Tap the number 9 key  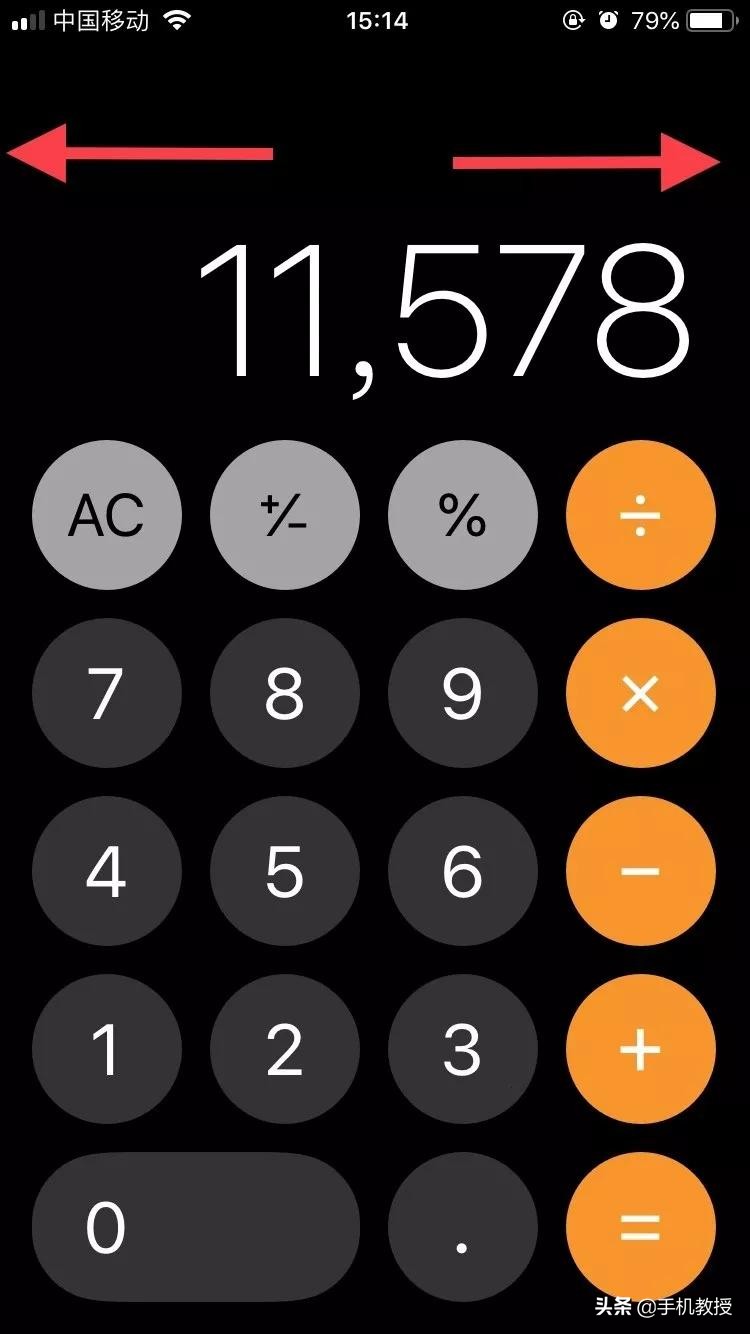tap(463, 693)
